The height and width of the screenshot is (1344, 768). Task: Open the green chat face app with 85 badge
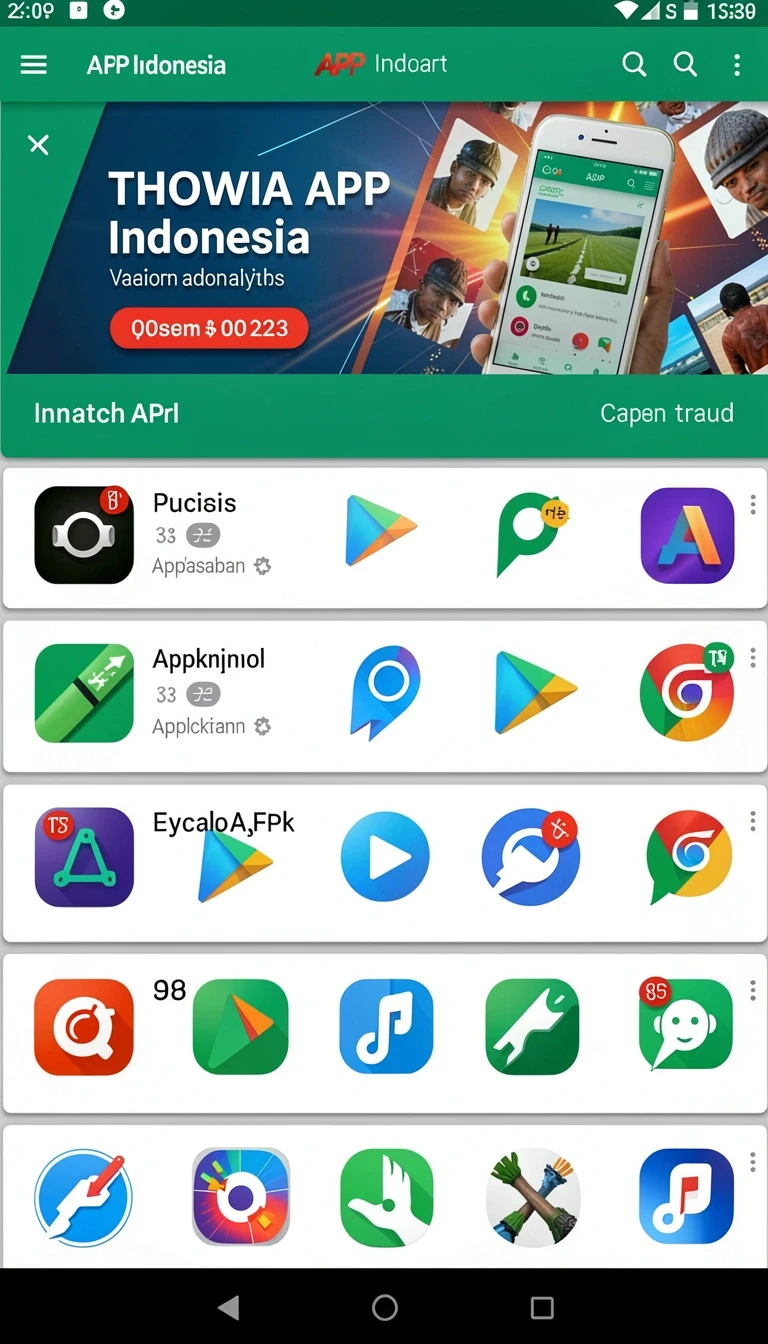(686, 1025)
